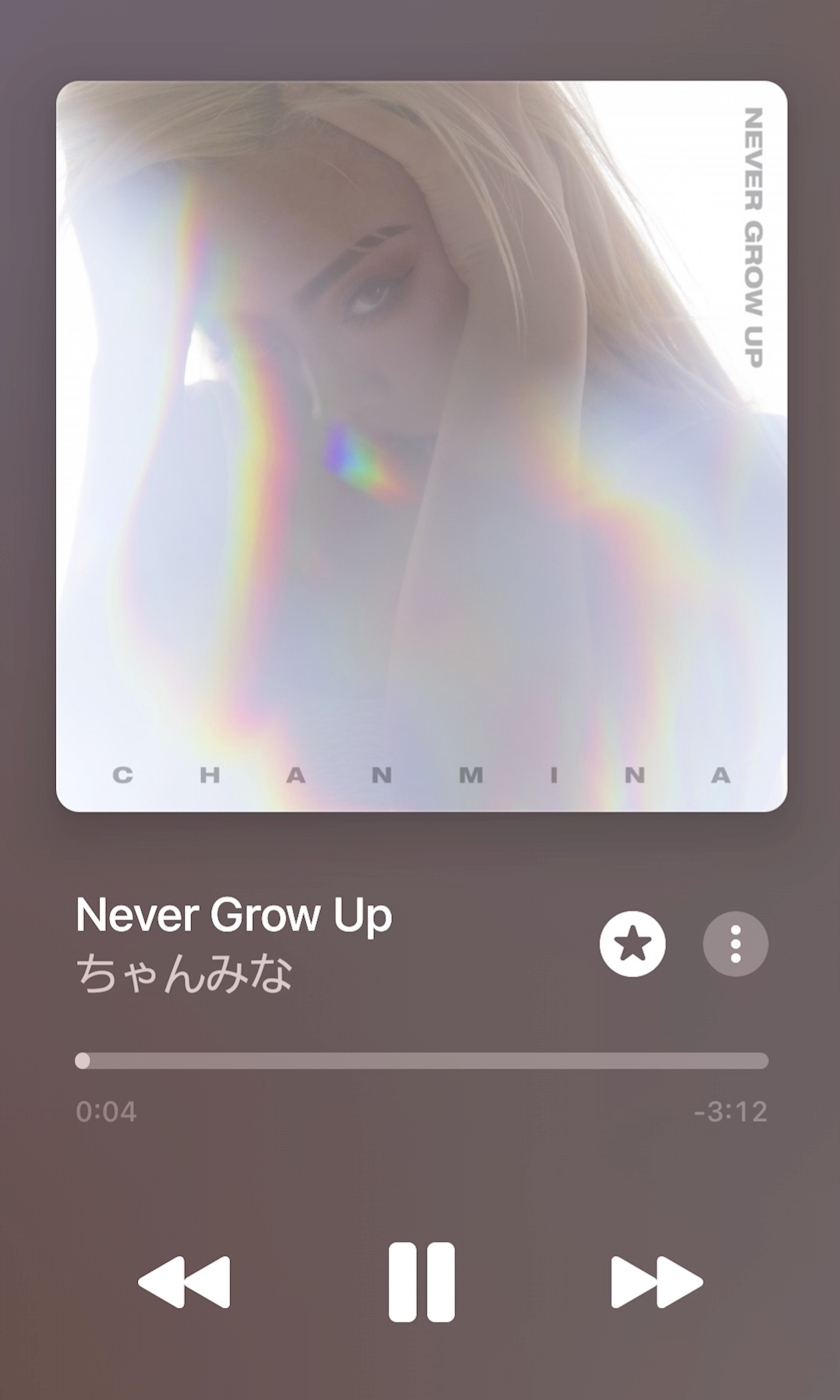Screen dimensions: 840x1400
Task: Tap the middle of the playback progress bar
Action: (421, 1061)
